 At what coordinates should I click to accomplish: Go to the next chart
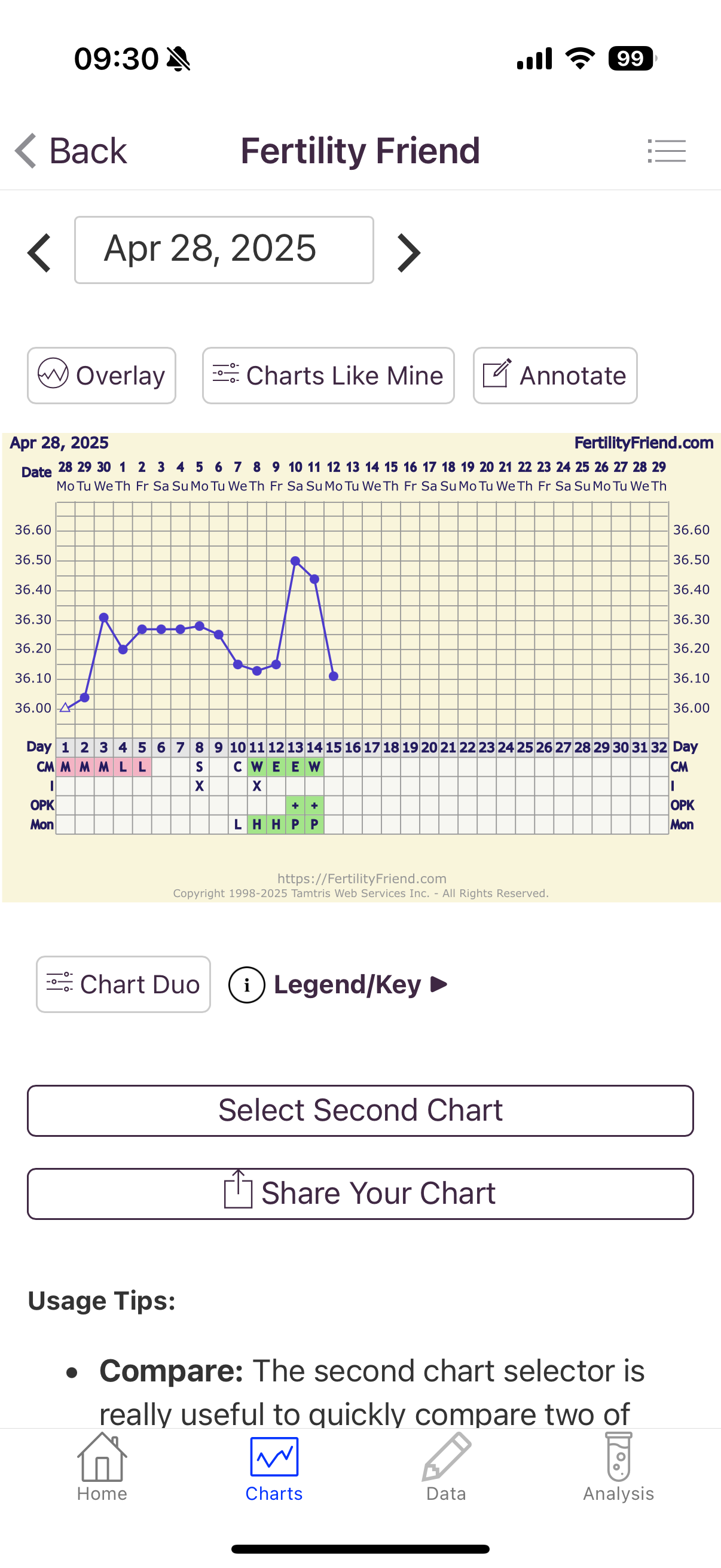(x=408, y=252)
